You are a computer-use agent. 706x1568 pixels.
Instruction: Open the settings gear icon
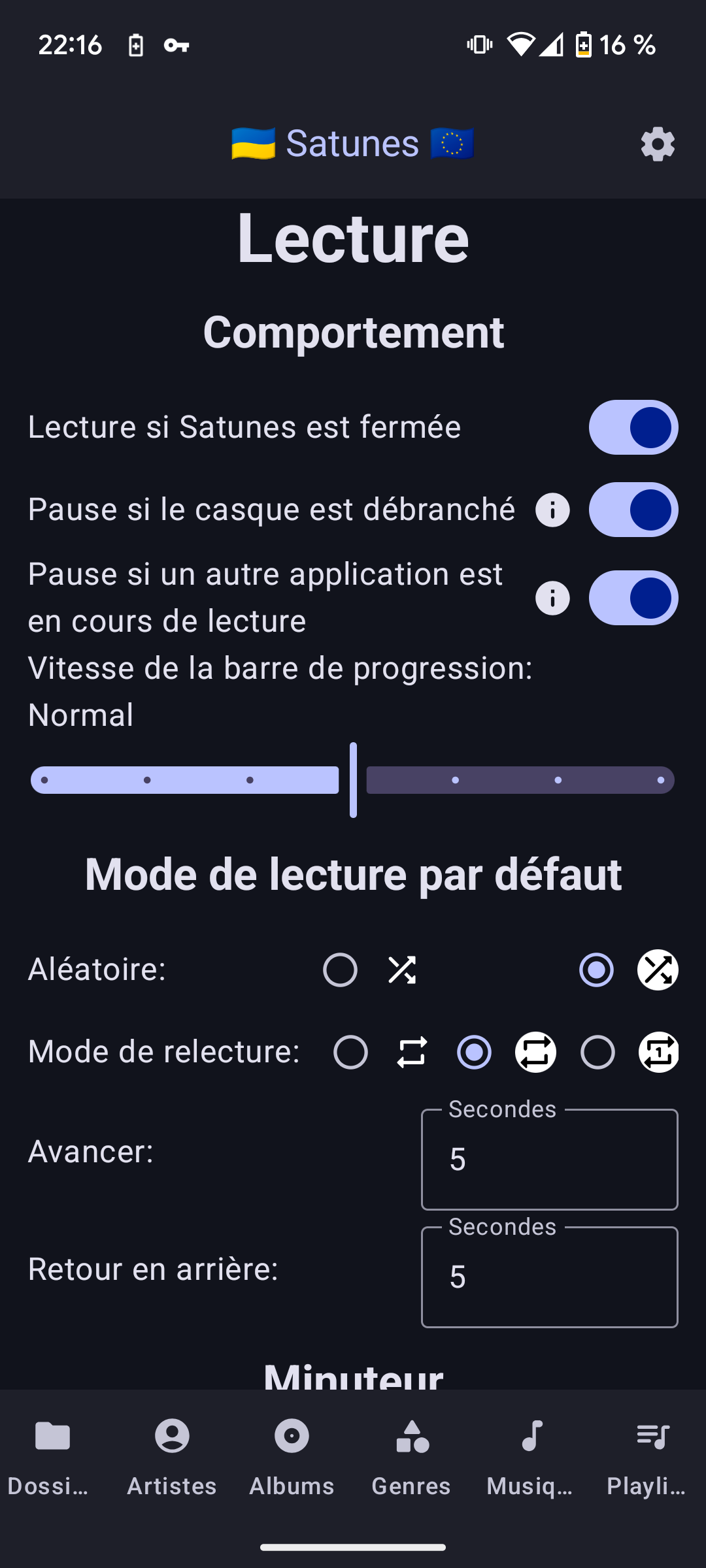[658, 144]
